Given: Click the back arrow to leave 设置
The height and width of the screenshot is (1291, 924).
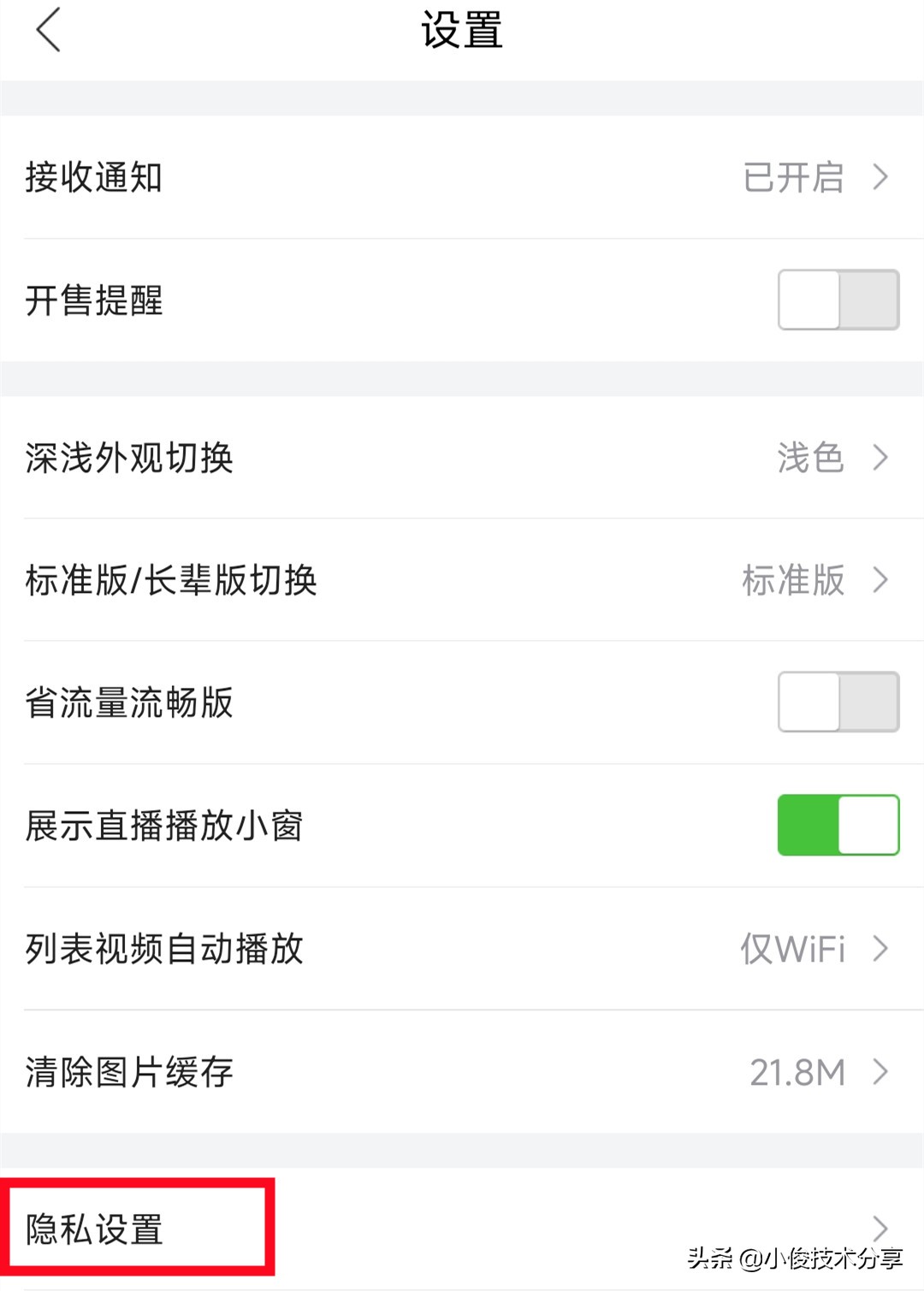Looking at the screenshot, I should coord(47,31).
